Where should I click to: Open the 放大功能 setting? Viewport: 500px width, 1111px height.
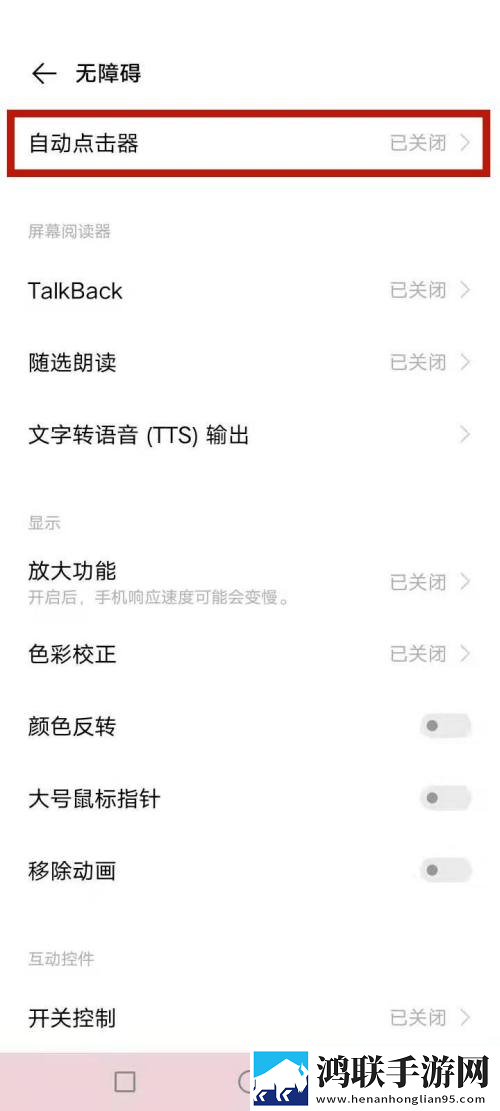[249, 582]
